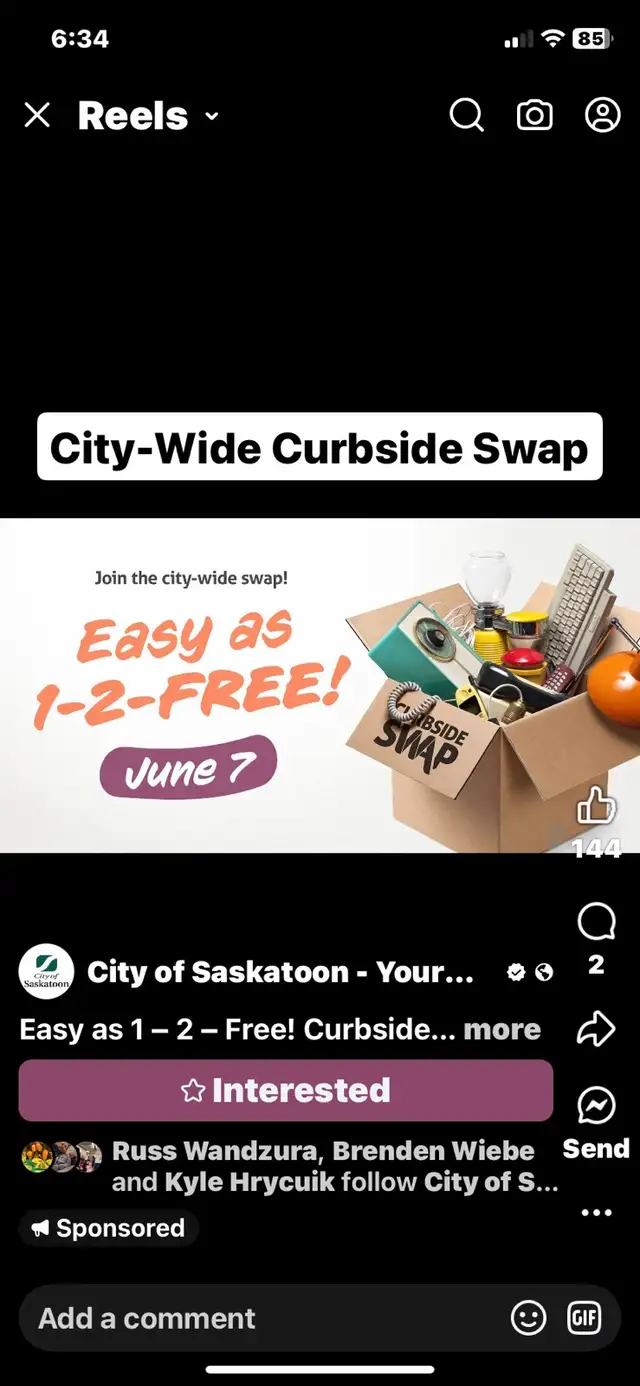Like this Curbside Swap reel

click(x=597, y=806)
